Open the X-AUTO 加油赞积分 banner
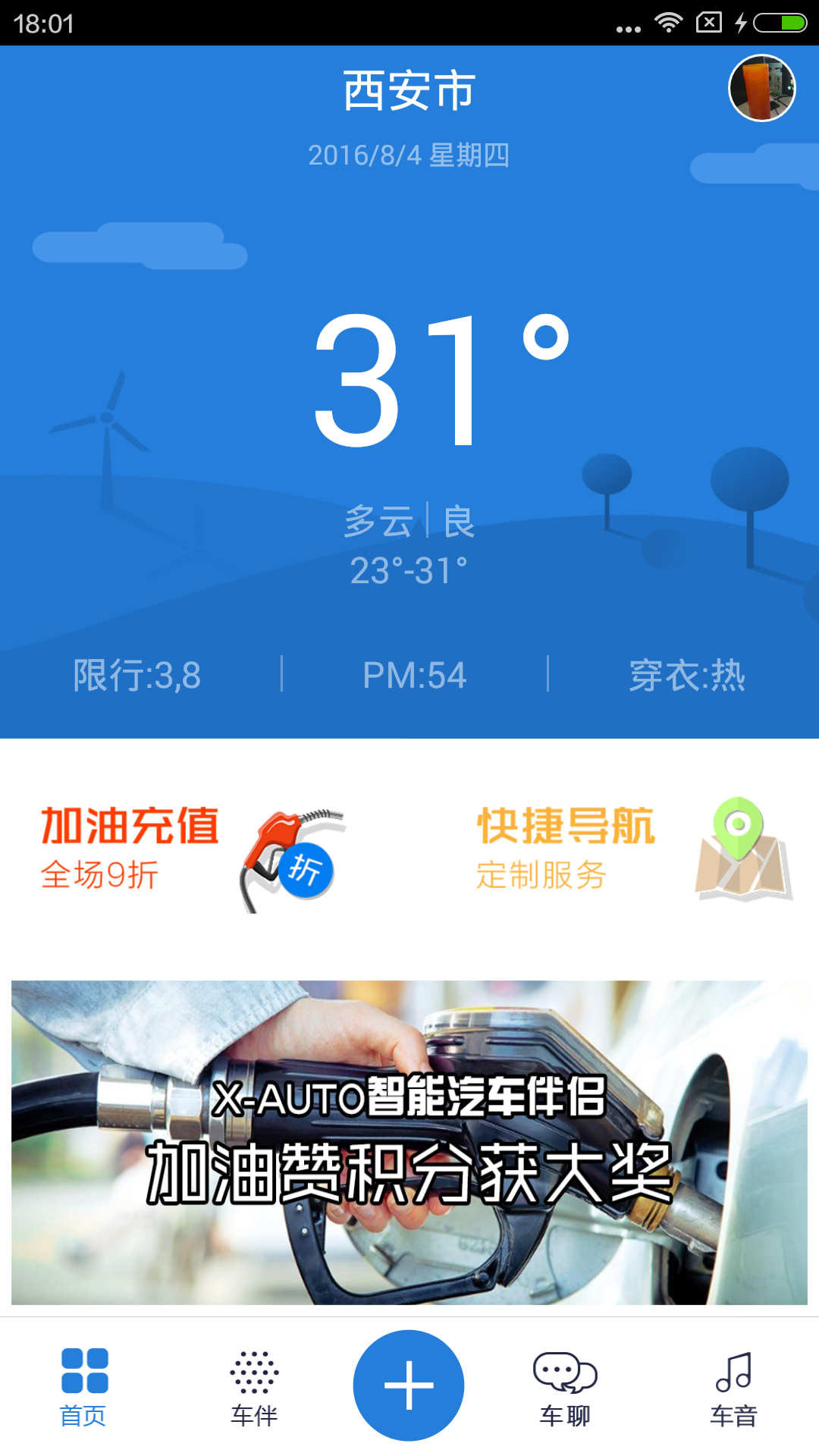Viewport: 819px width, 1456px height. [409, 1142]
